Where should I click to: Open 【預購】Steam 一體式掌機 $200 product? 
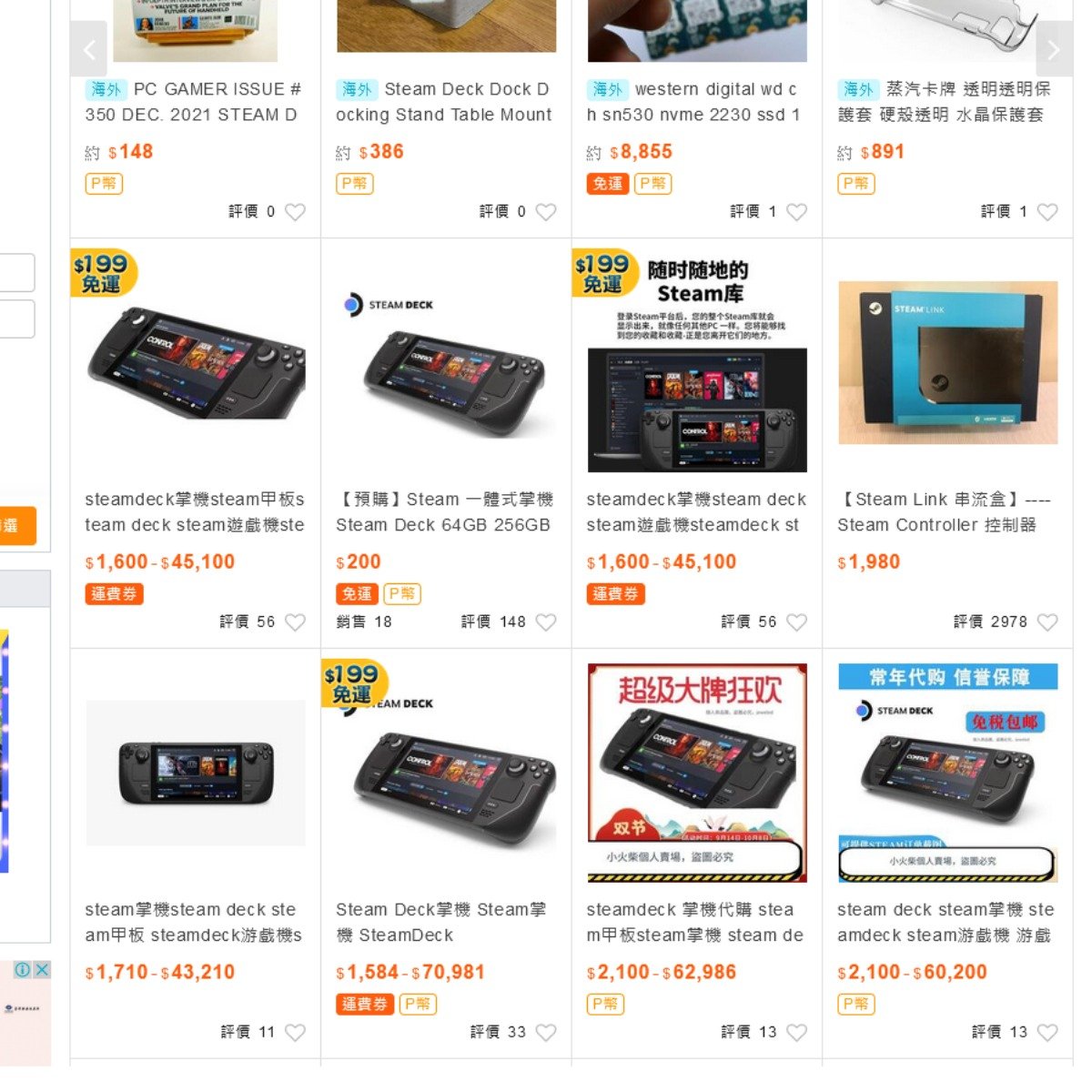pyautogui.click(x=444, y=511)
